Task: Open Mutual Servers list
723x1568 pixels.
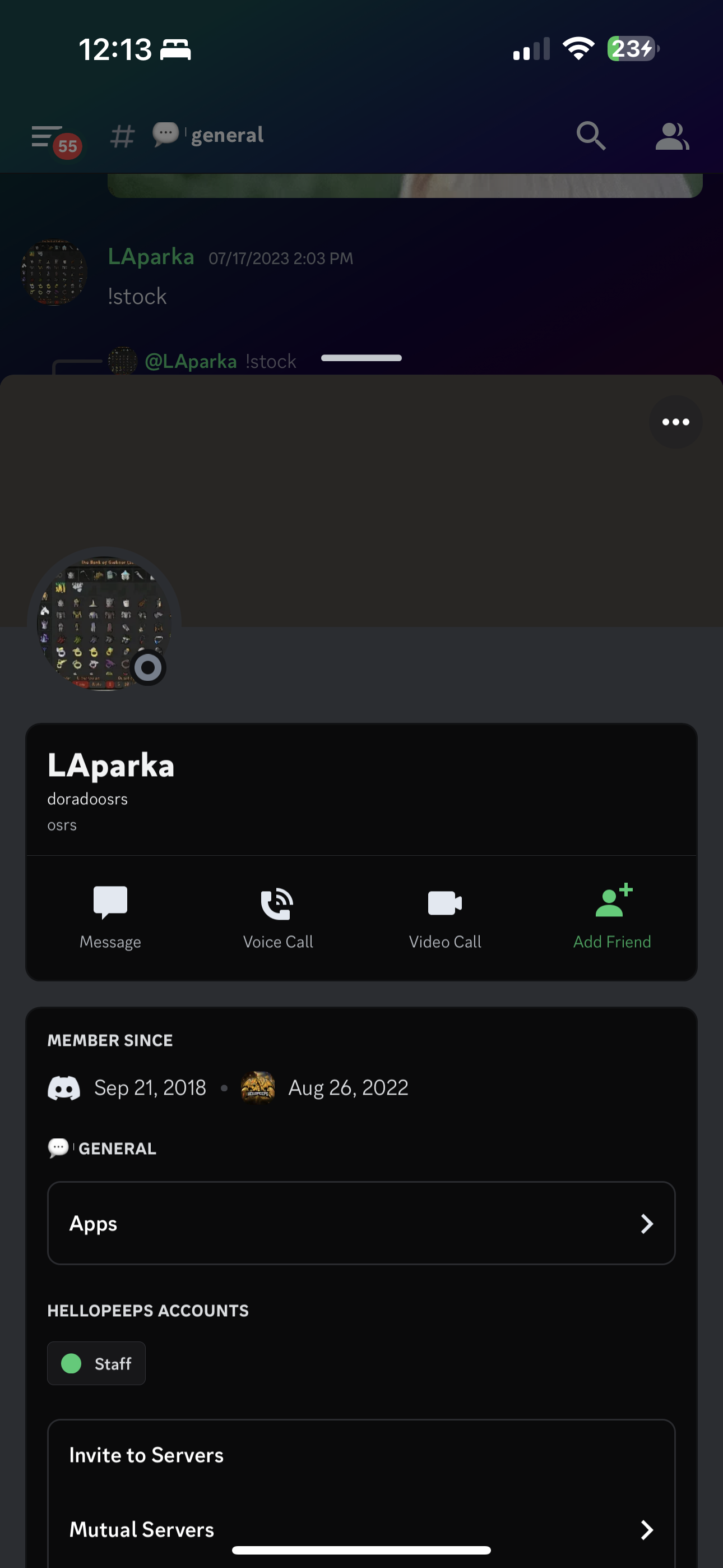Action: pos(361,1530)
